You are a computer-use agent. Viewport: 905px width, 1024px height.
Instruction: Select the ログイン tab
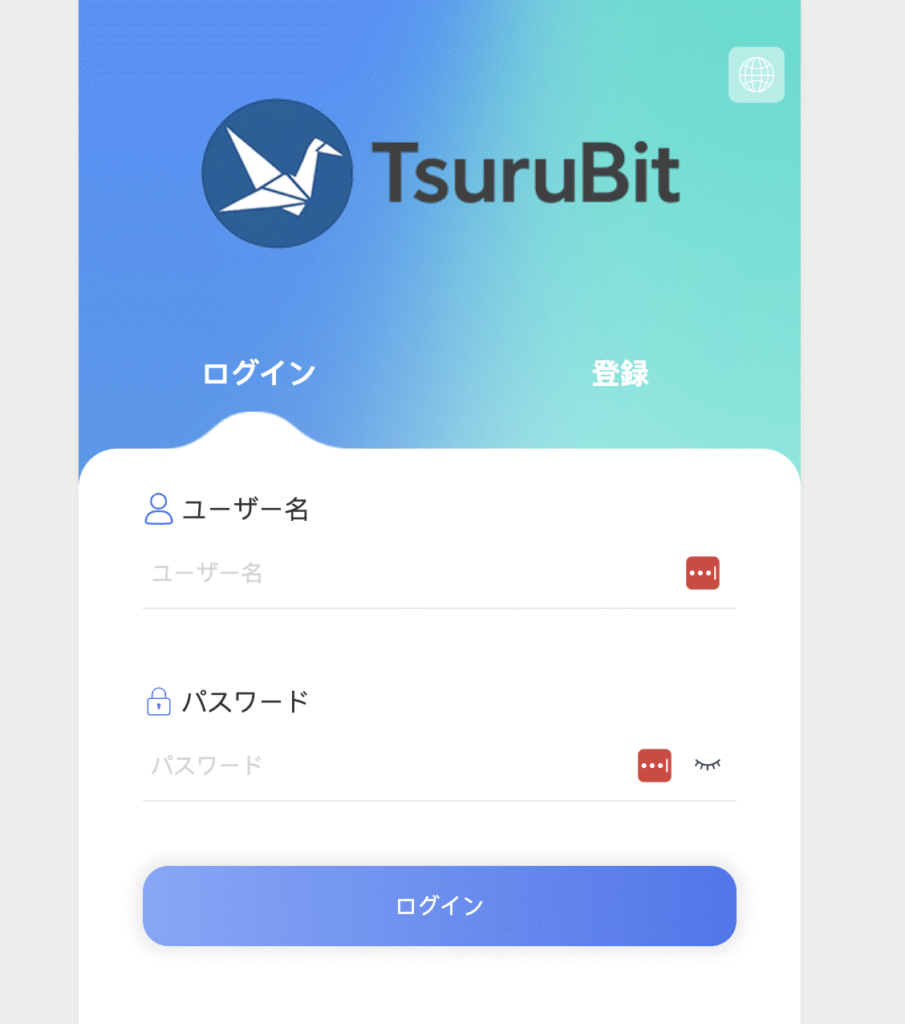click(x=259, y=374)
